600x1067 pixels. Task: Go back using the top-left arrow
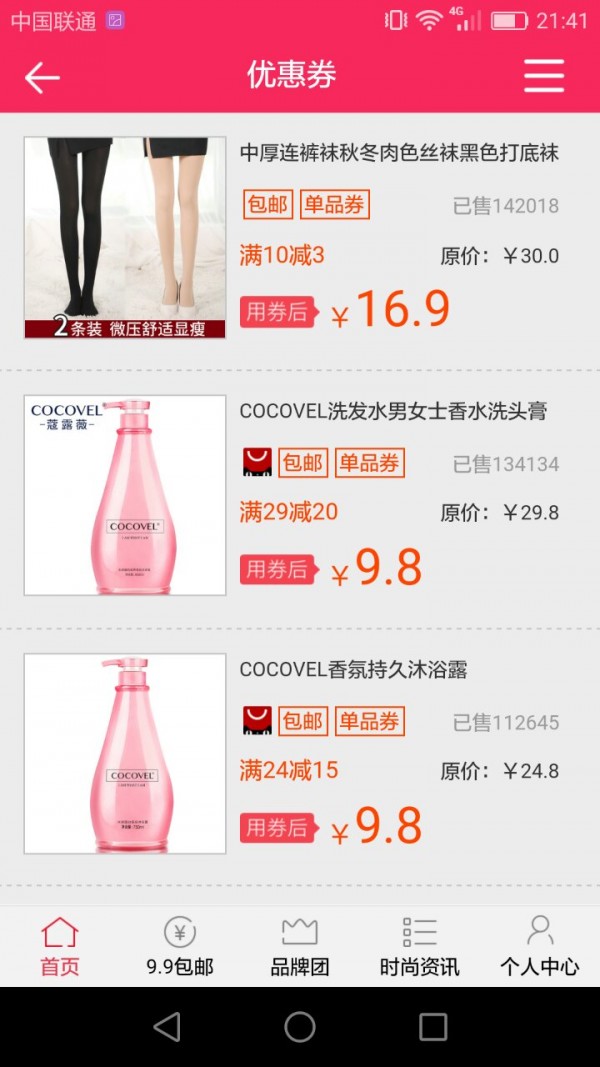click(x=42, y=77)
